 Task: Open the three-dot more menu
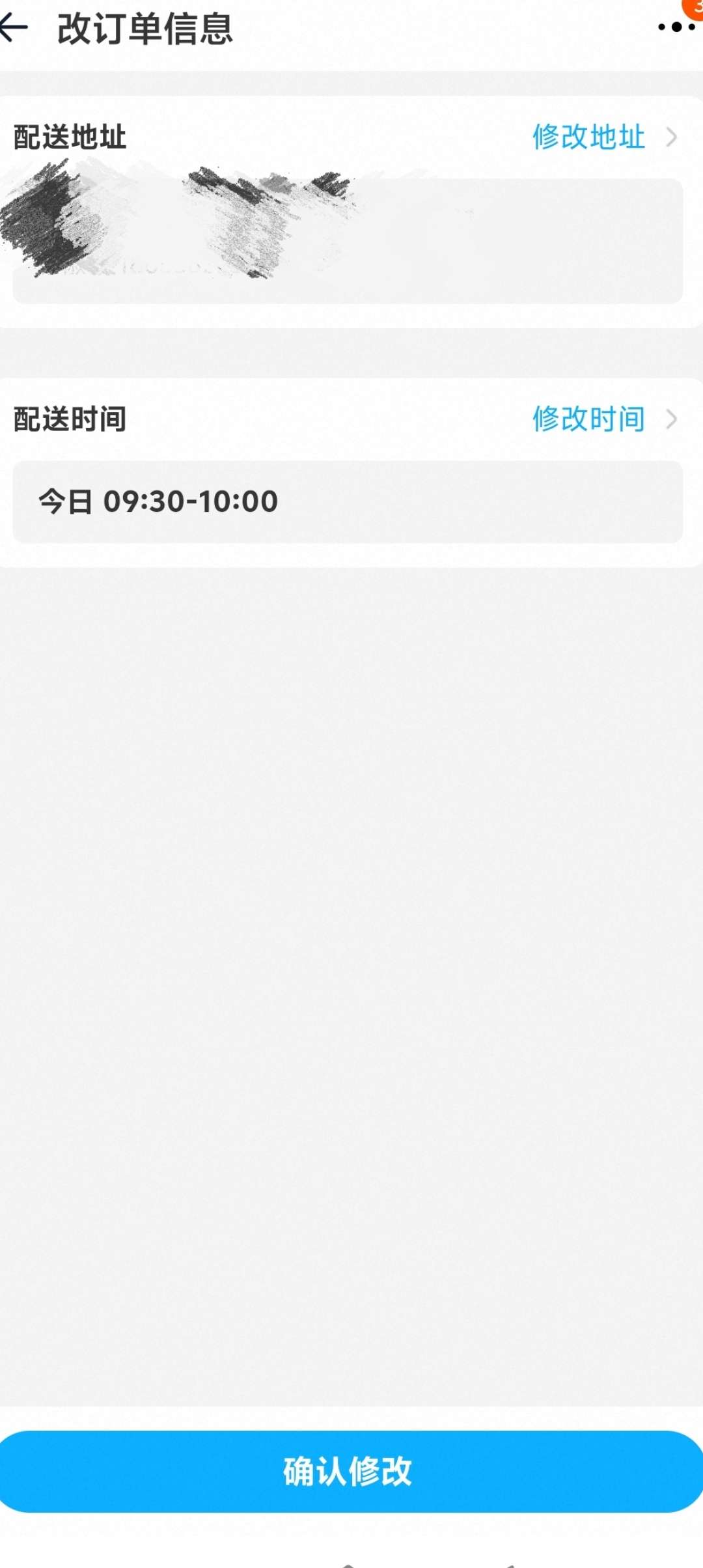[x=676, y=27]
